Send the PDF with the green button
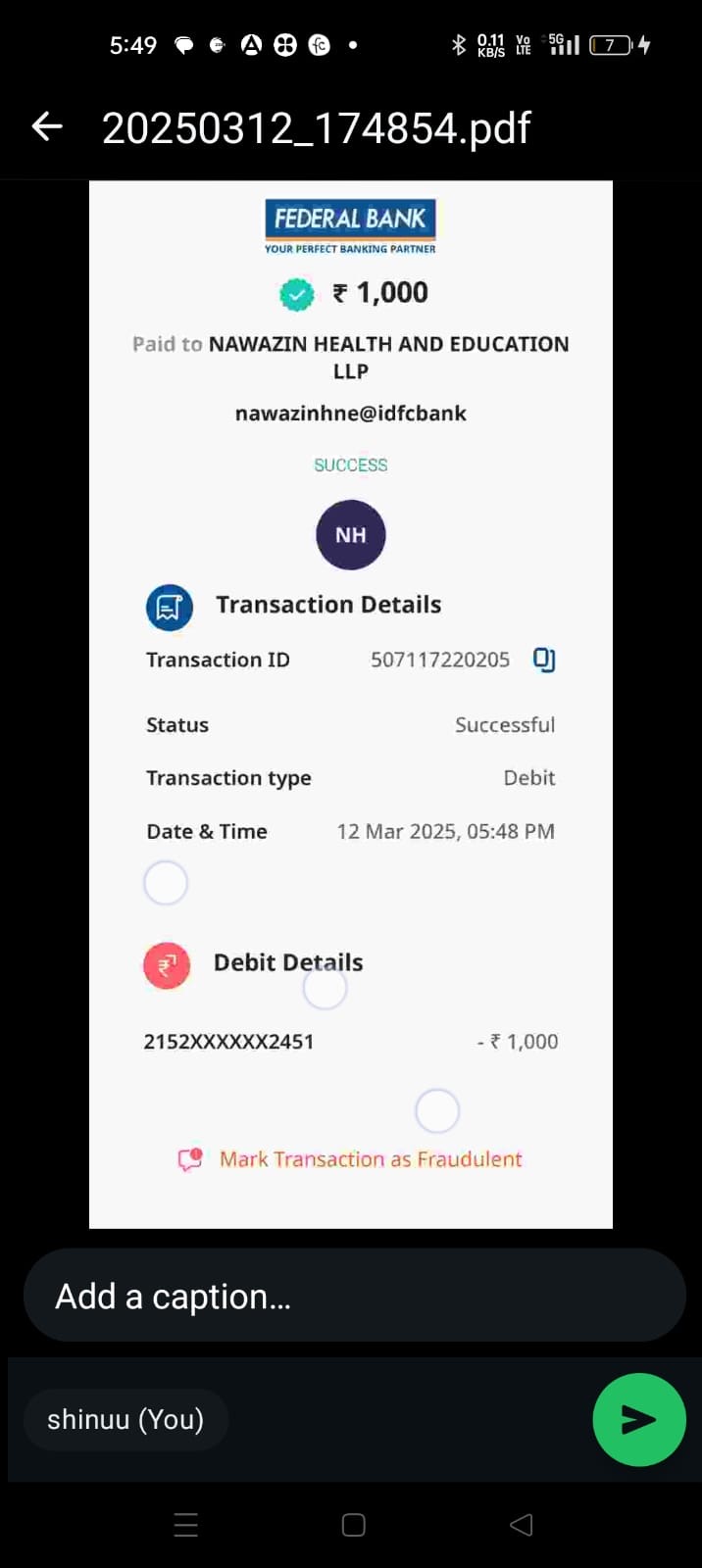The image size is (702, 1568). point(638,1419)
